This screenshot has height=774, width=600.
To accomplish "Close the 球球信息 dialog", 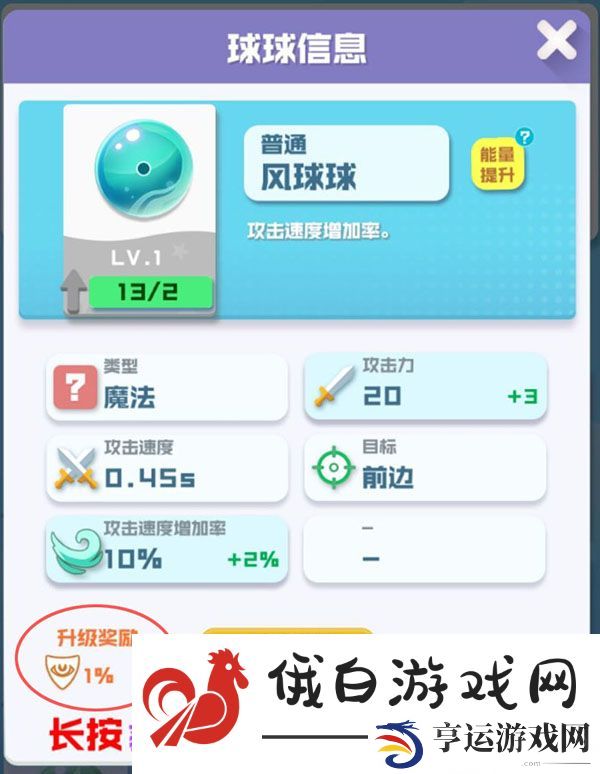I will click(556, 42).
